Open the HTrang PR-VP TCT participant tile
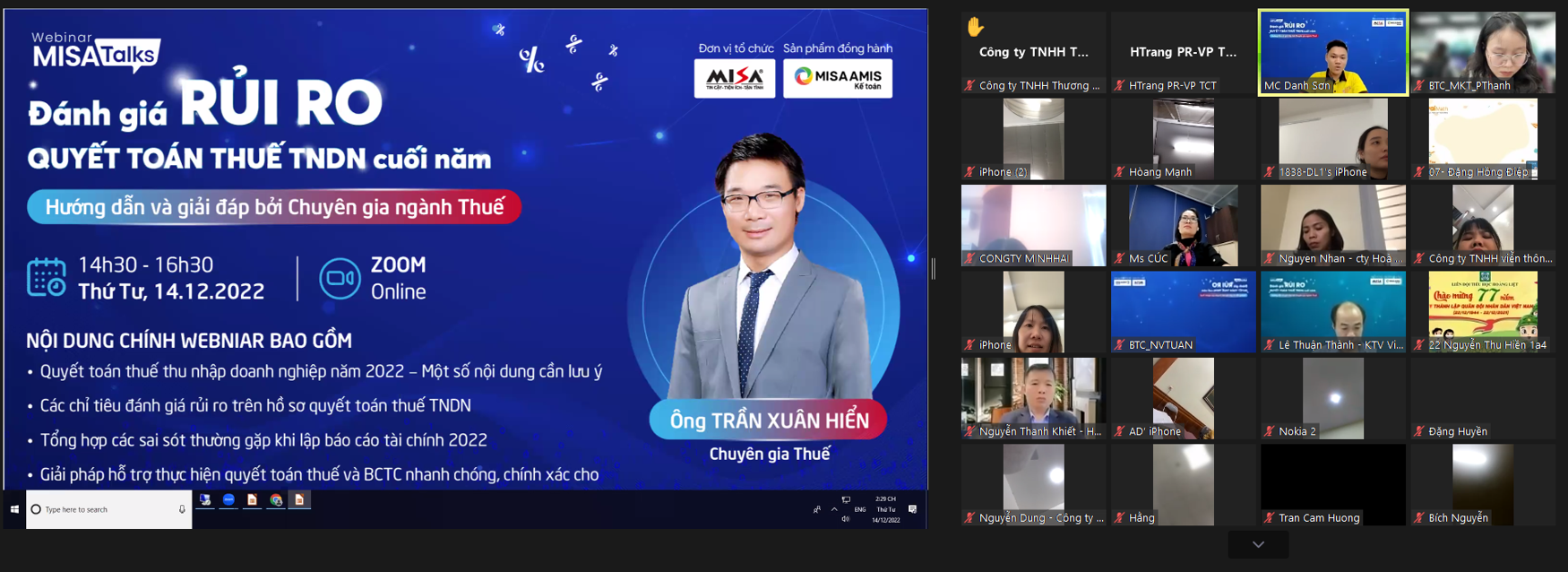 click(1183, 52)
